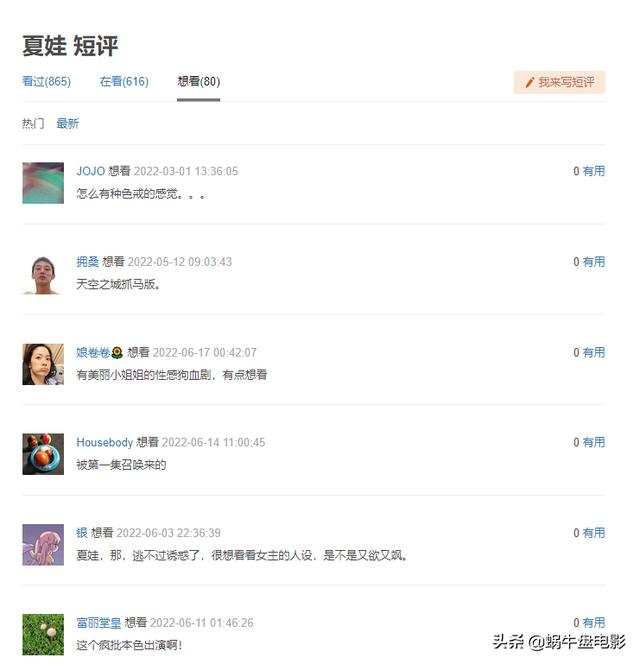Viewport: 640px width, 664px height.
Task: Open 娘卷卷's profile avatar
Action: [x=43, y=364]
